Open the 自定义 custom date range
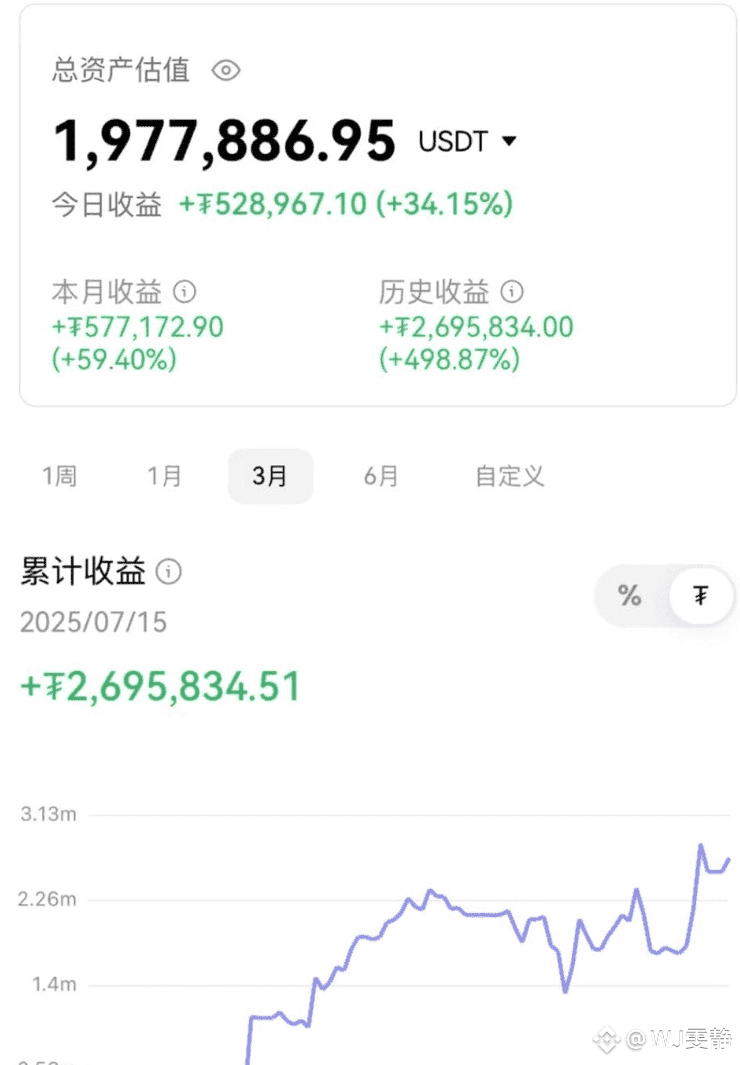The height and width of the screenshot is (1065, 740). 510,476
